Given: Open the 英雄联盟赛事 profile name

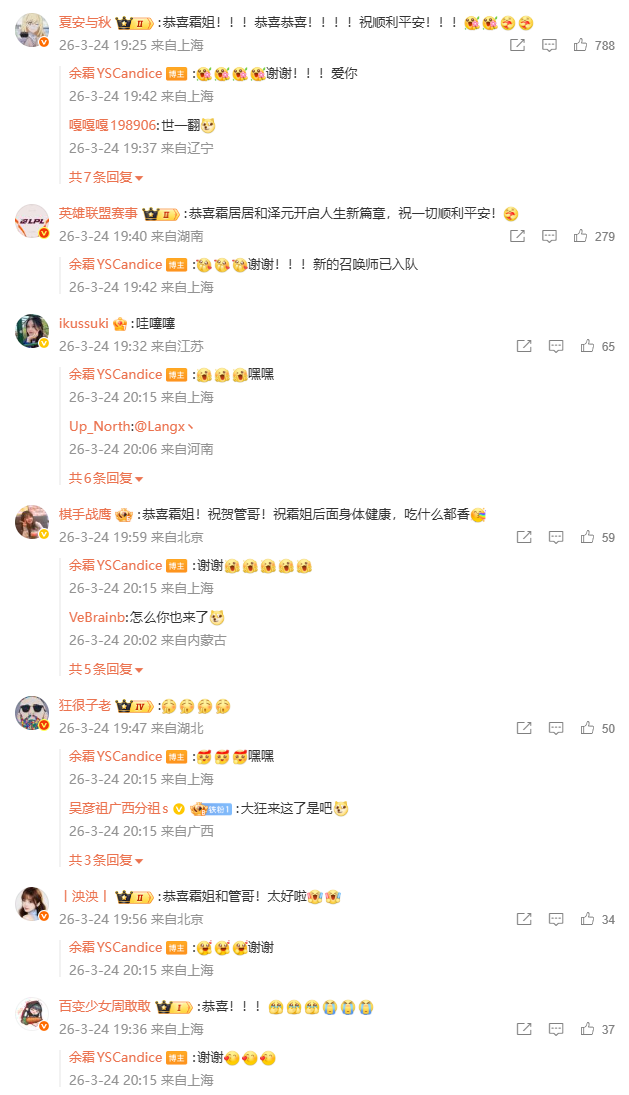Looking at the screenshot, I should tap(98, 214).
